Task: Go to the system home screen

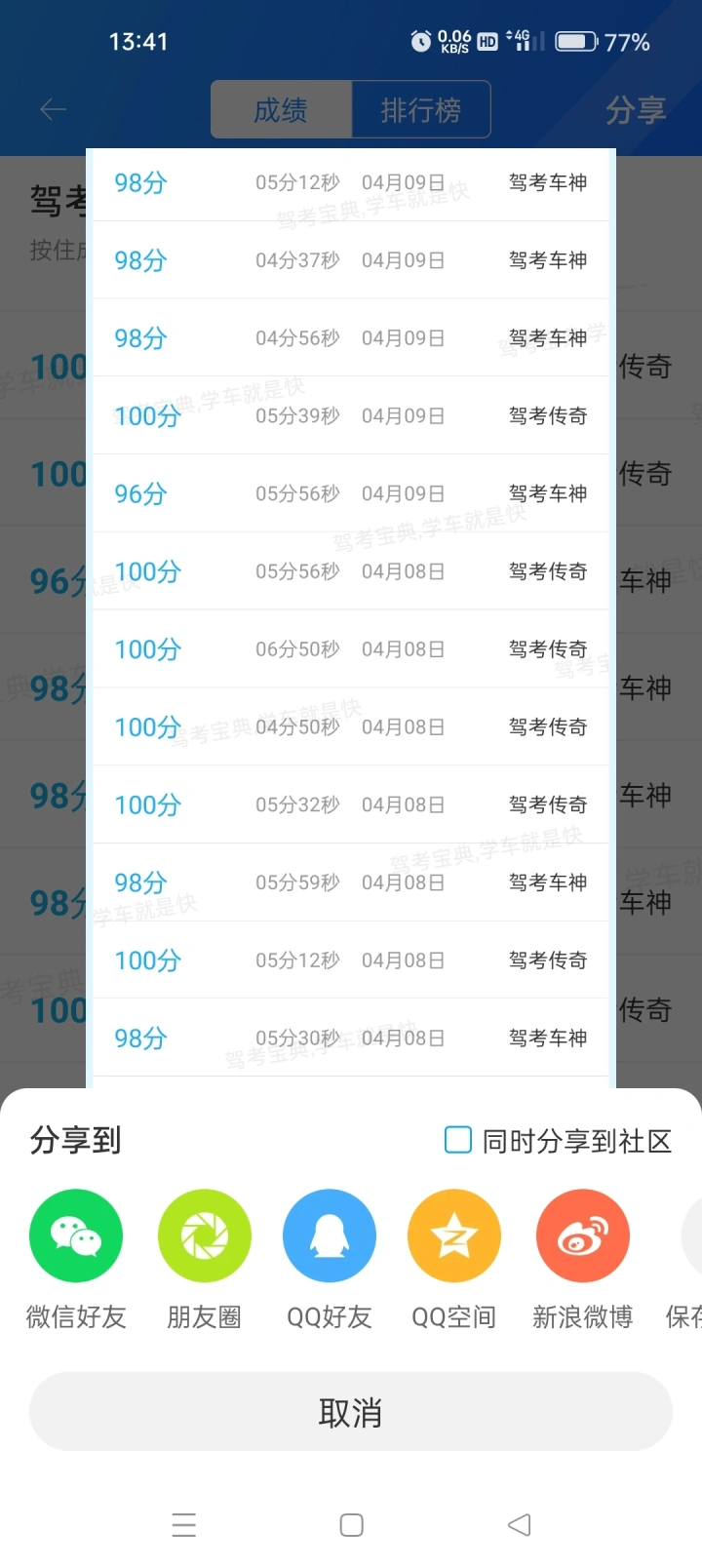Action: pos(351,1525)
